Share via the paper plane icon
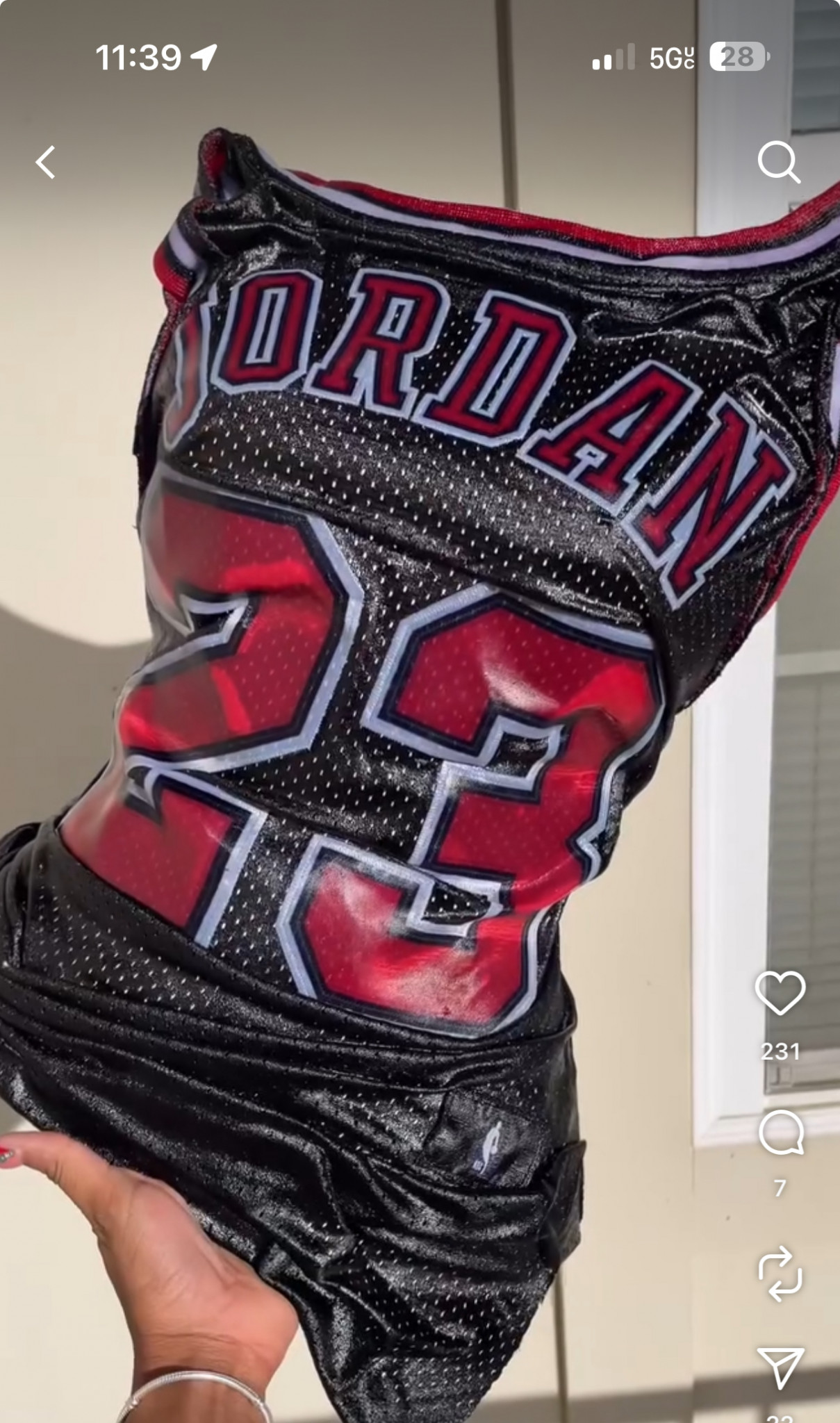Screen dimensions: 840x1423 (780, 1368)
